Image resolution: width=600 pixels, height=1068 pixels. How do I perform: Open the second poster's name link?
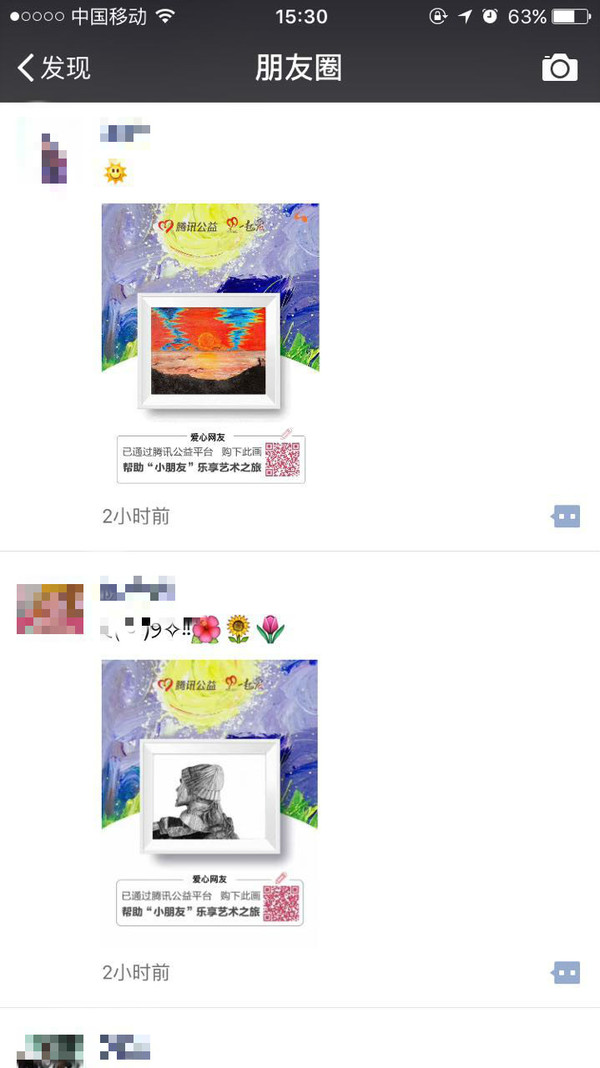tap(138, 588)
